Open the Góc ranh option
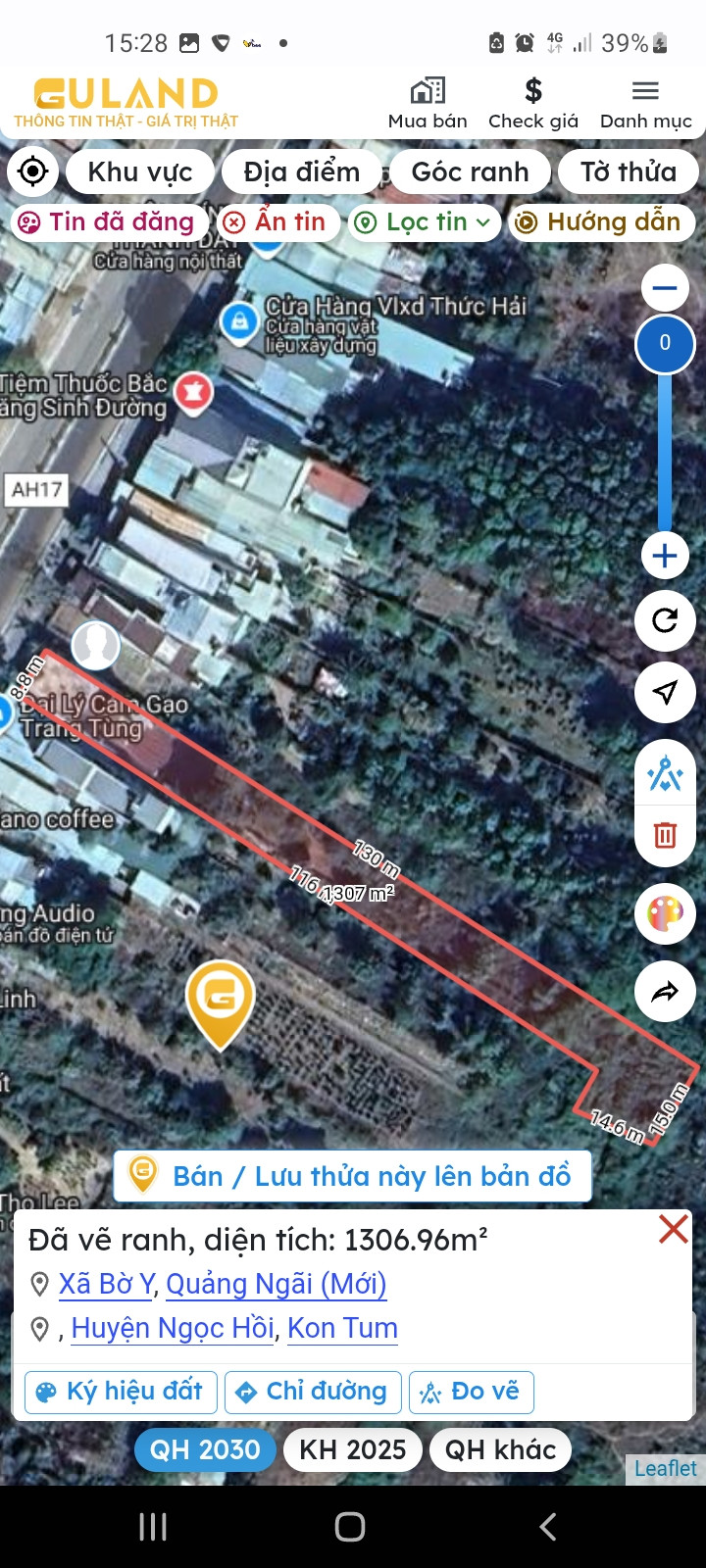Image resolution: width=706 pixels, height=1568 pixels. click(470, 171)
